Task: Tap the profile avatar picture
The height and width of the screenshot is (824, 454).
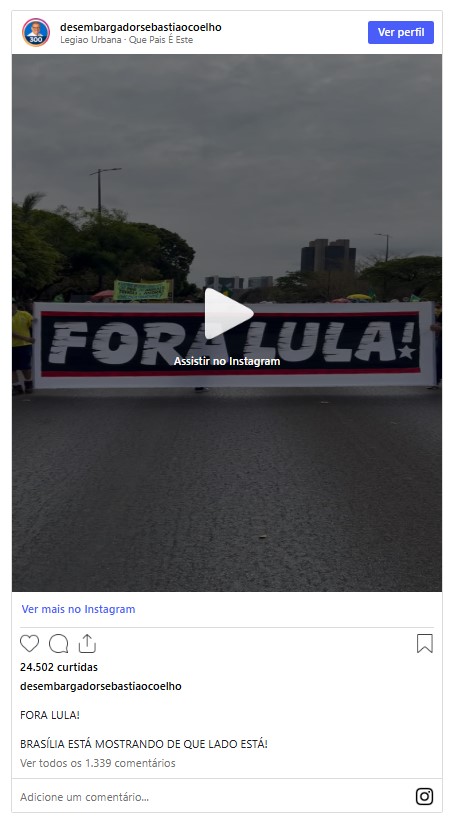Action: coord(36,33)
